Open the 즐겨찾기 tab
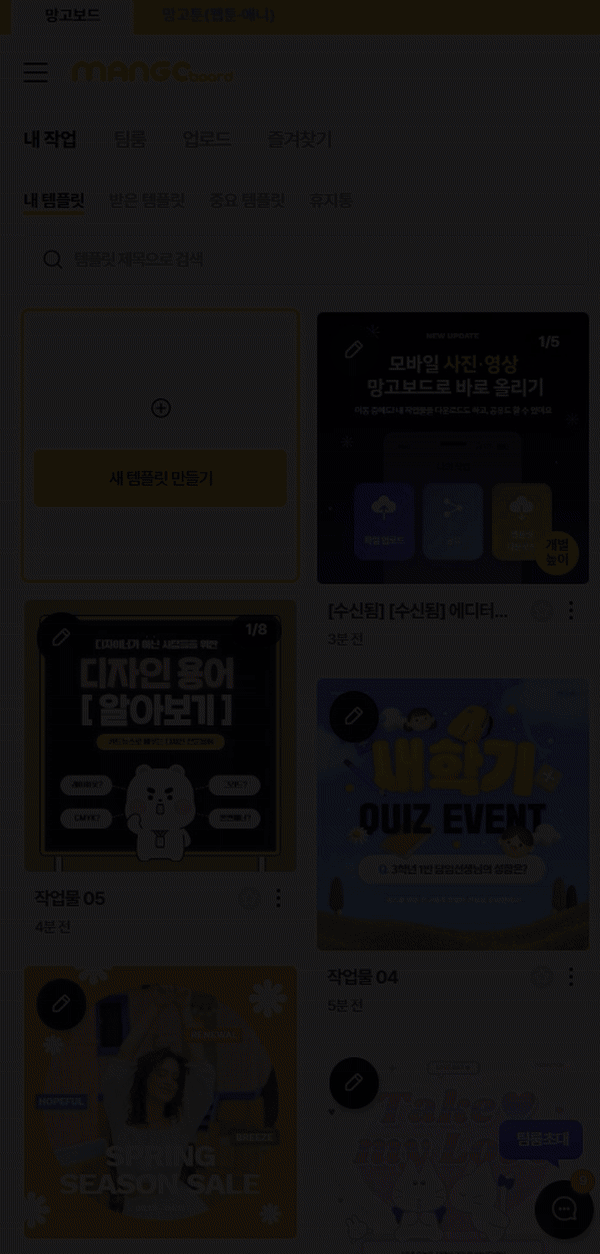This screenshot has width=600, height=1254. (299, 139)
